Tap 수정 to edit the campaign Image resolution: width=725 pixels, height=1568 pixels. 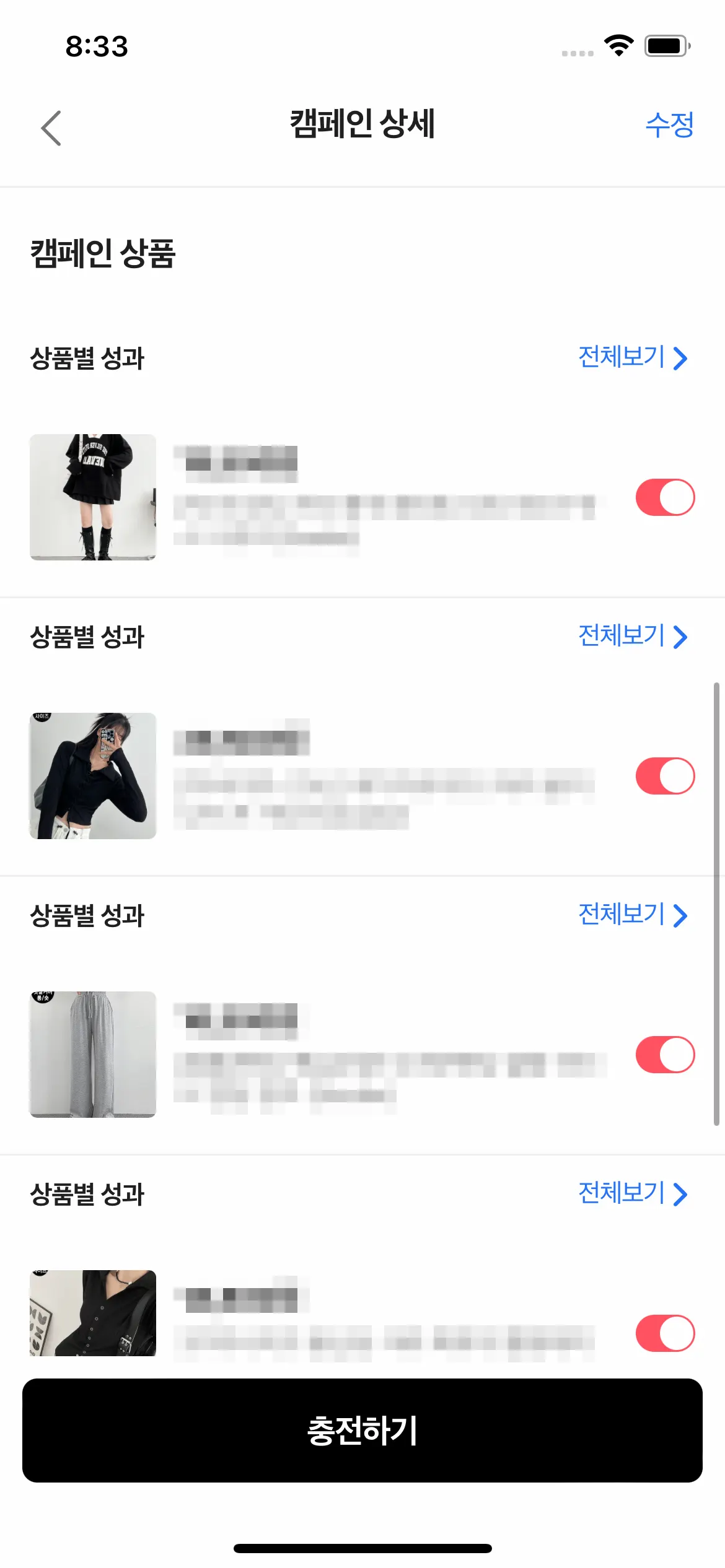pyautogui.click(x=669, y=125)
